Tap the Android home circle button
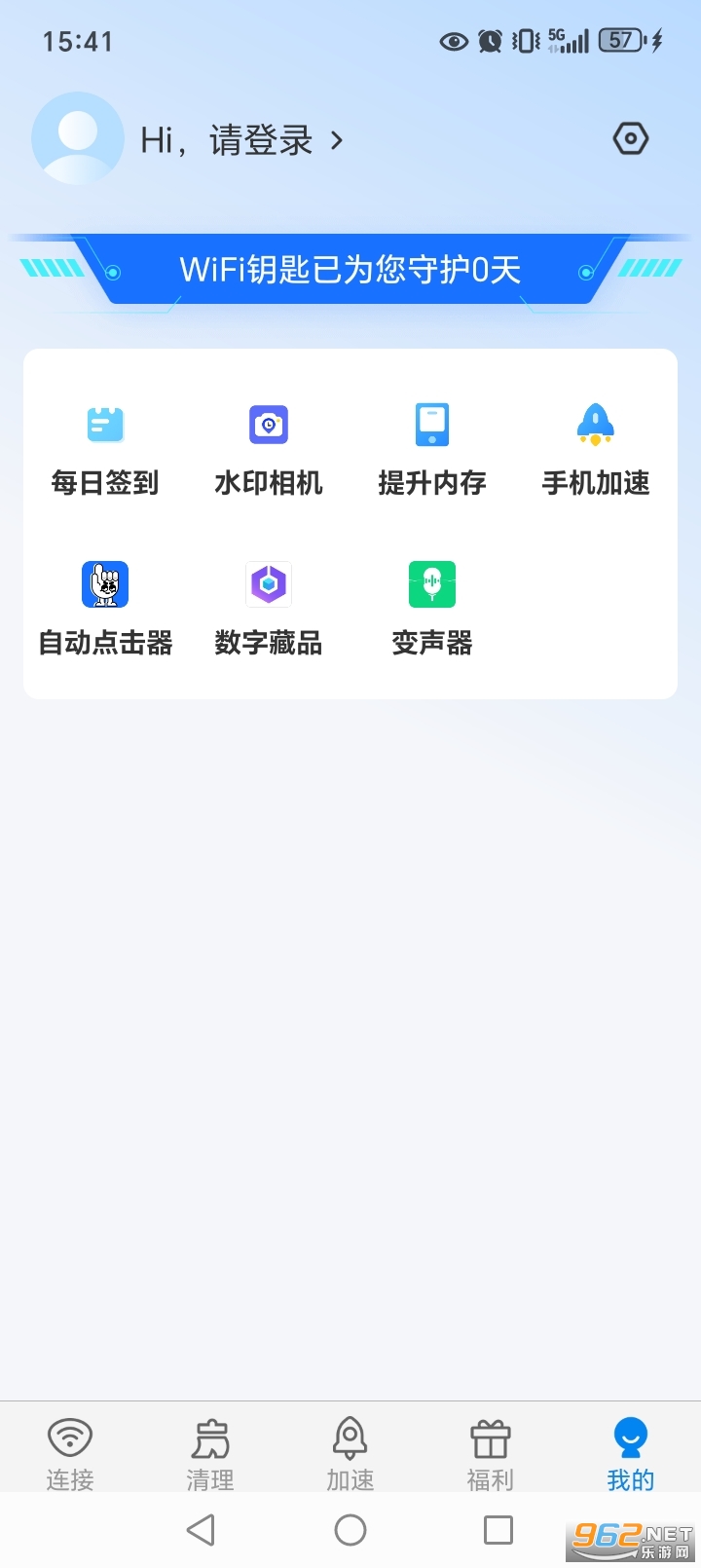This screenshot has width=701, height=1568. click(x=350, y=1531)
